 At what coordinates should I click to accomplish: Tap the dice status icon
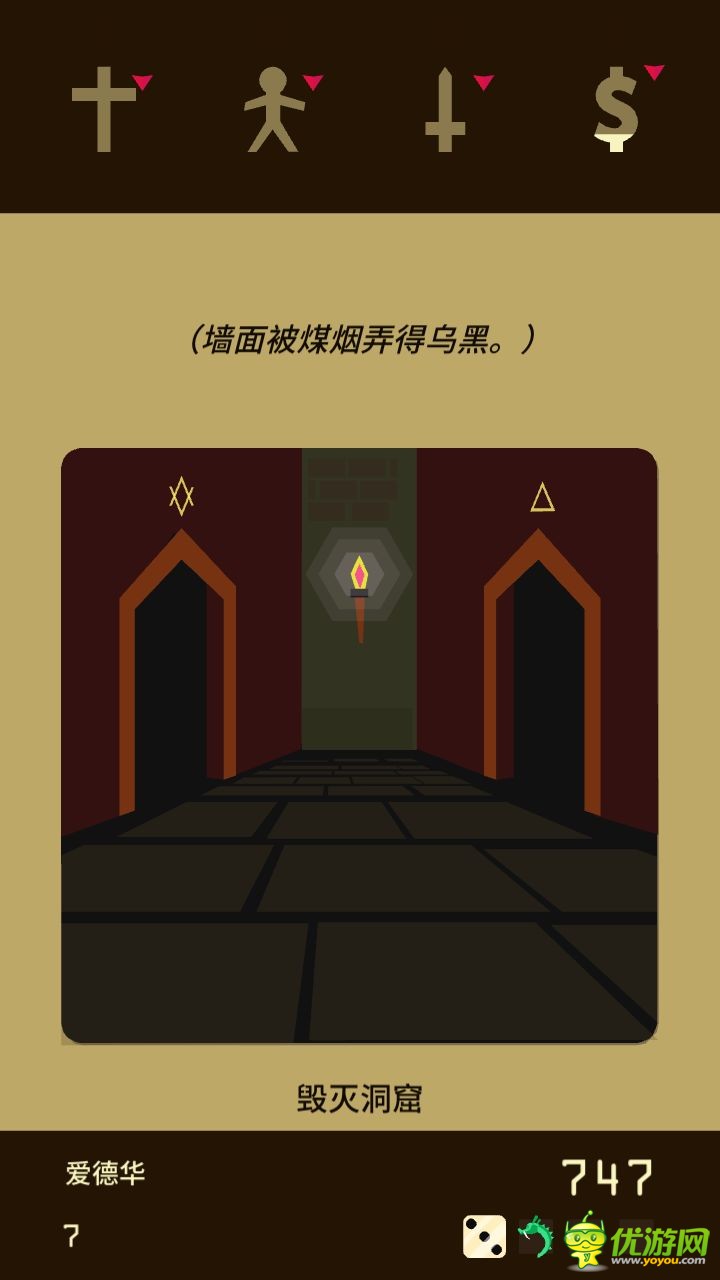[484, 1237]
